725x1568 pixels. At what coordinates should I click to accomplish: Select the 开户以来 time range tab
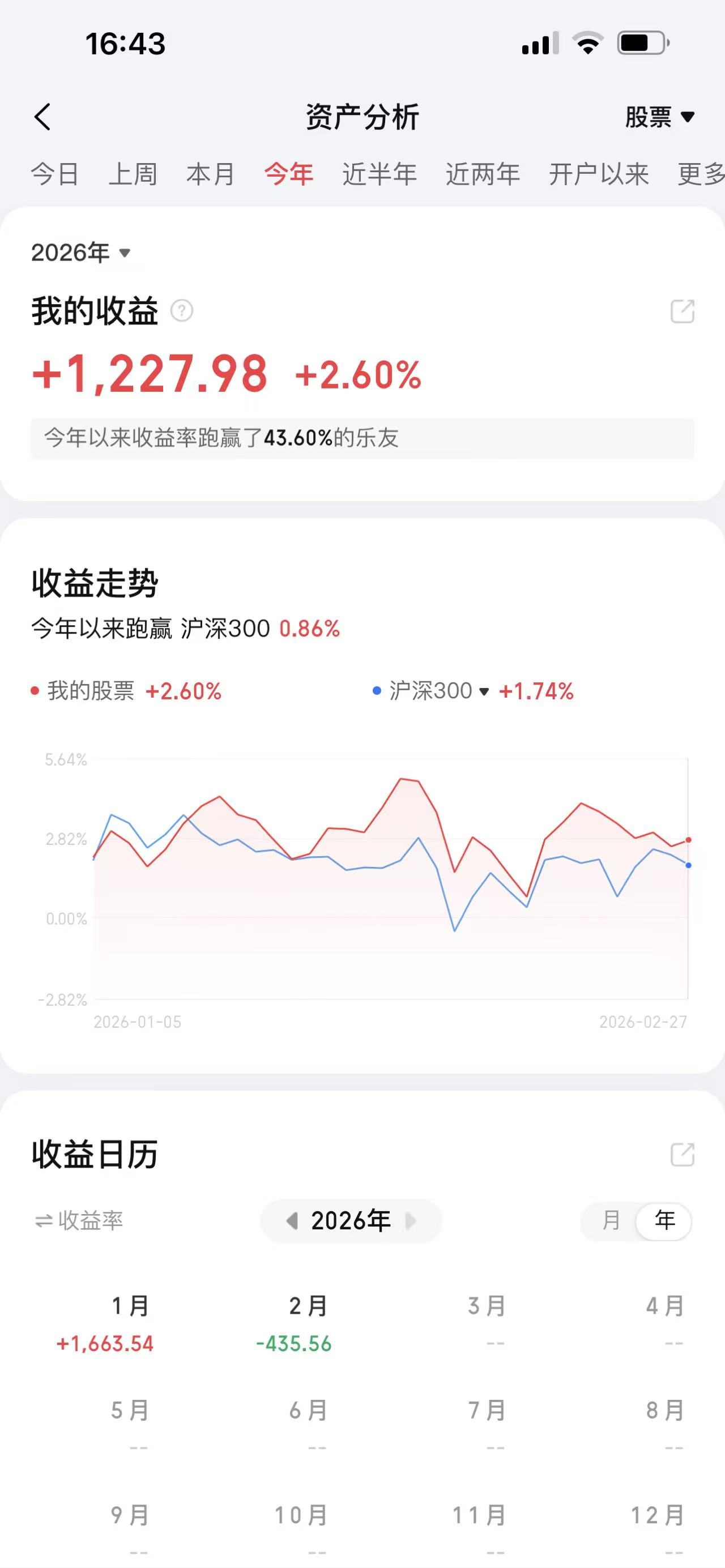coord(599,175)
